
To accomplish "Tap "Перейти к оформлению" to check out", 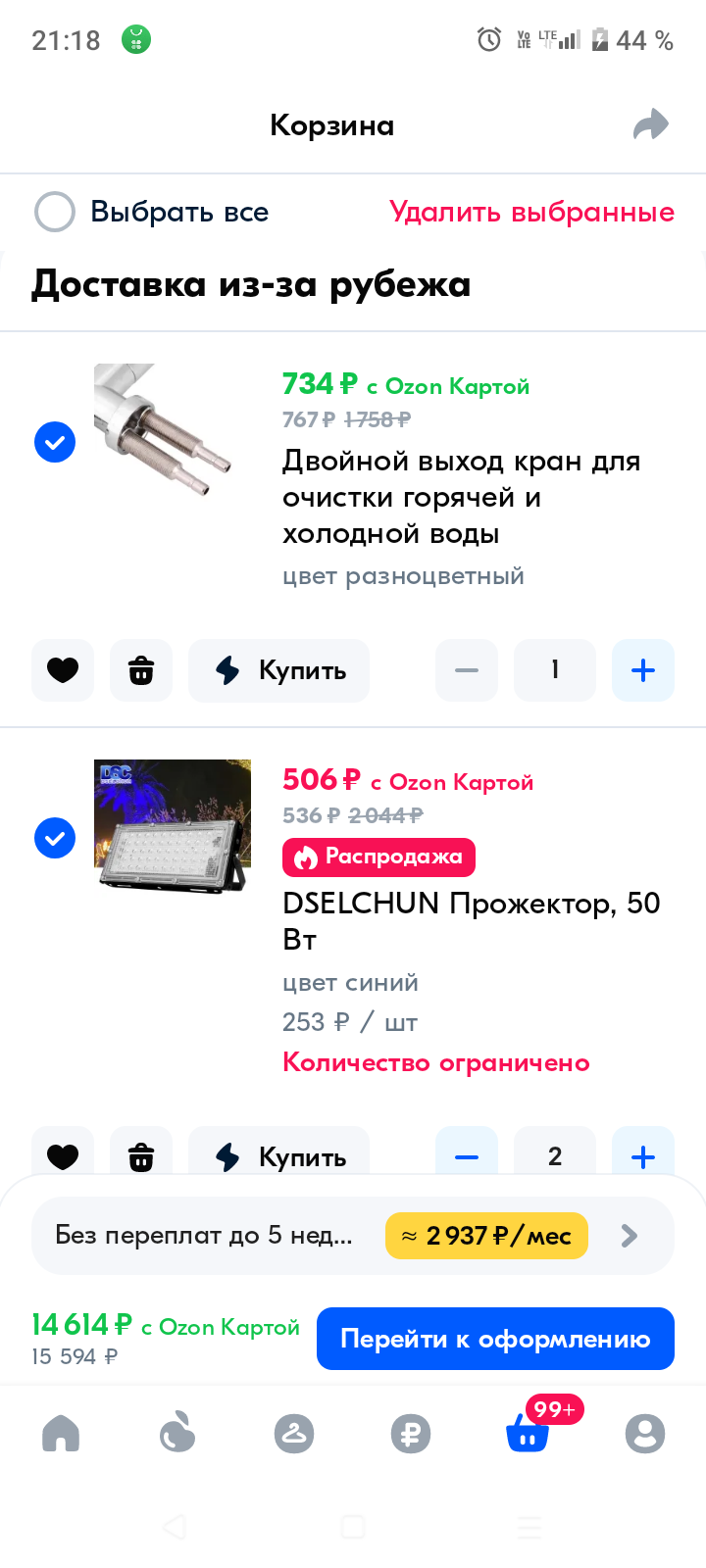I will (495, 1339).
